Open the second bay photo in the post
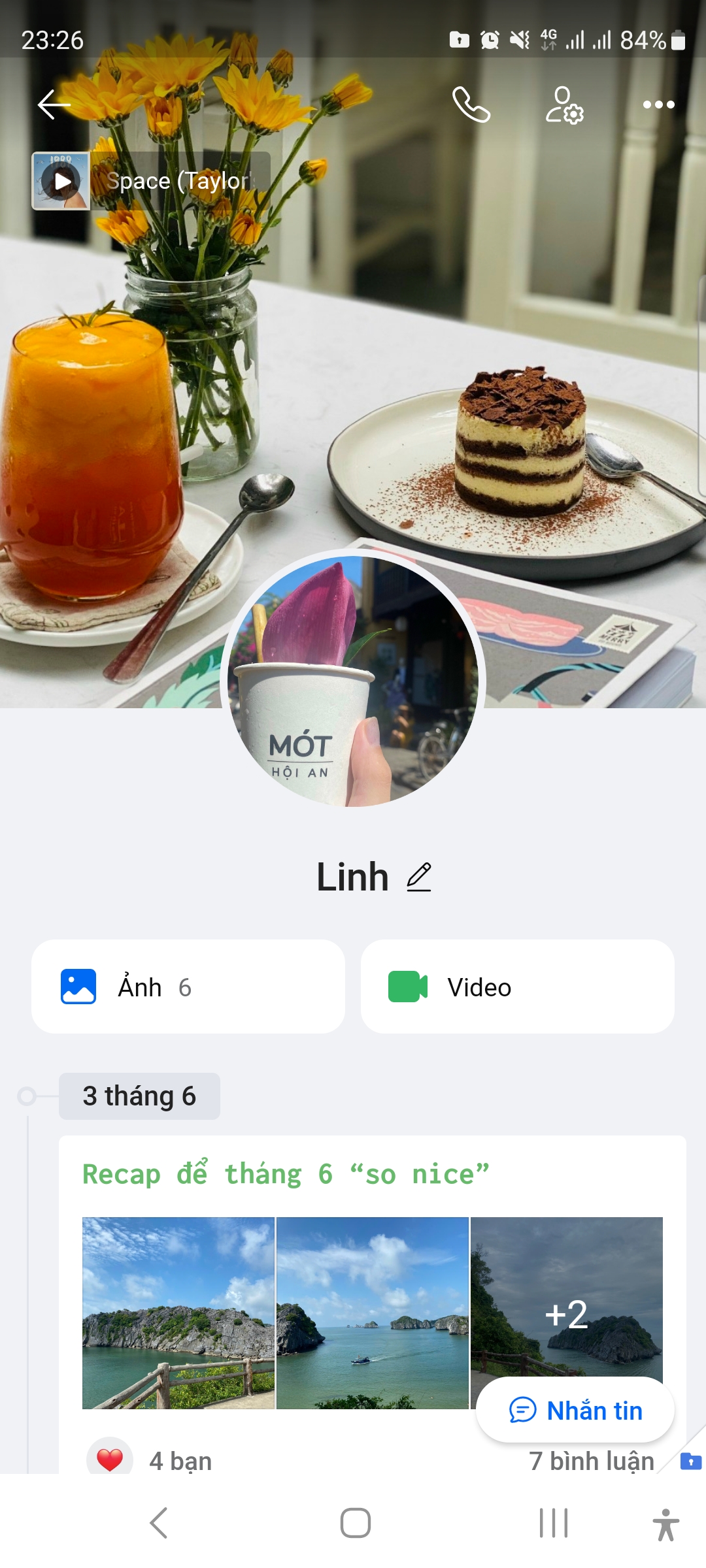 coord(372,1312)
